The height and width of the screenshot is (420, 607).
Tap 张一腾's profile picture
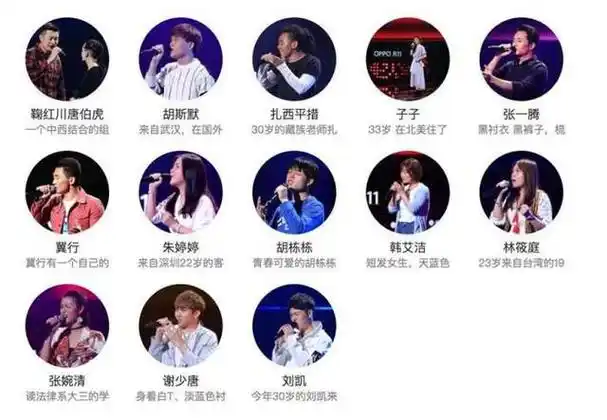pos(521,59)
